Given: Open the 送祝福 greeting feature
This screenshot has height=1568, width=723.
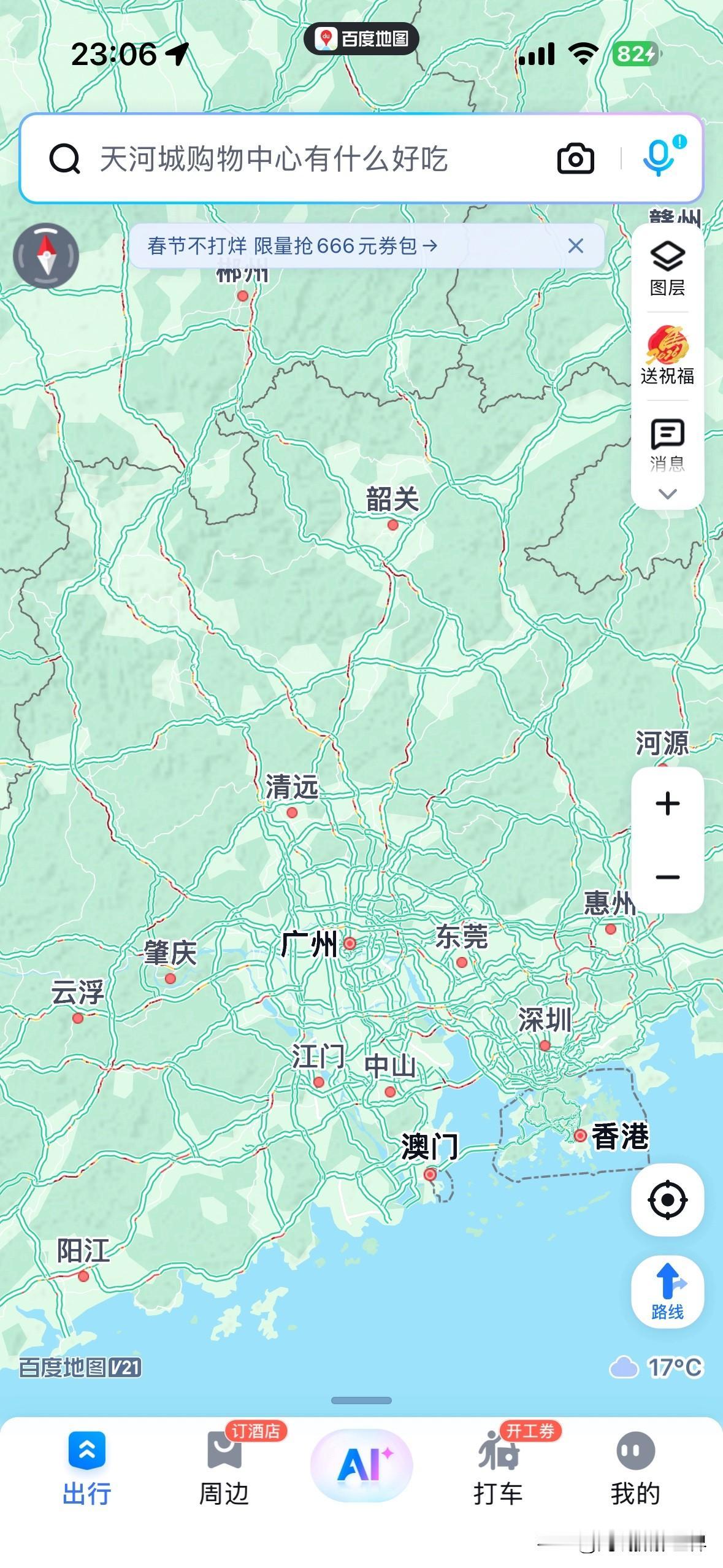Looking at the screenshot, I should tap(667, 356).
